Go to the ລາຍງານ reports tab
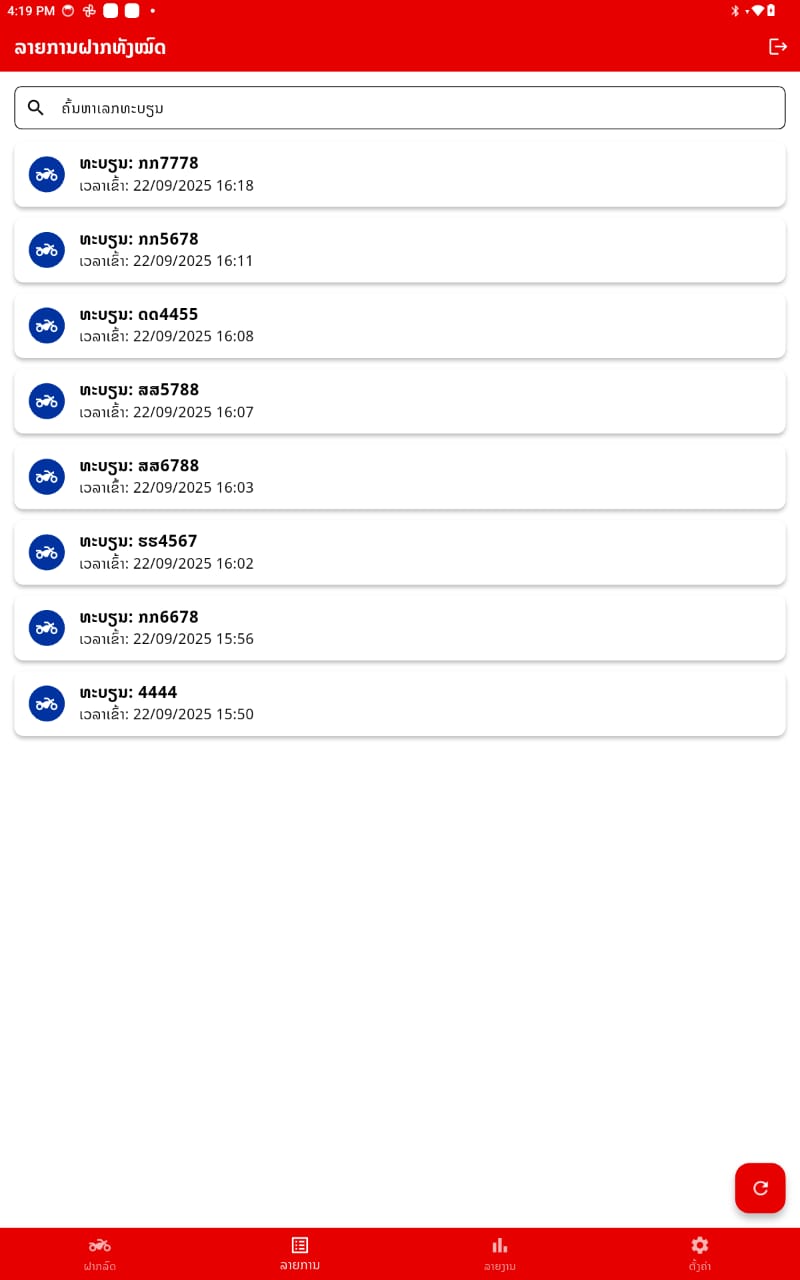800x1280 pixels. coord(500,1254)
